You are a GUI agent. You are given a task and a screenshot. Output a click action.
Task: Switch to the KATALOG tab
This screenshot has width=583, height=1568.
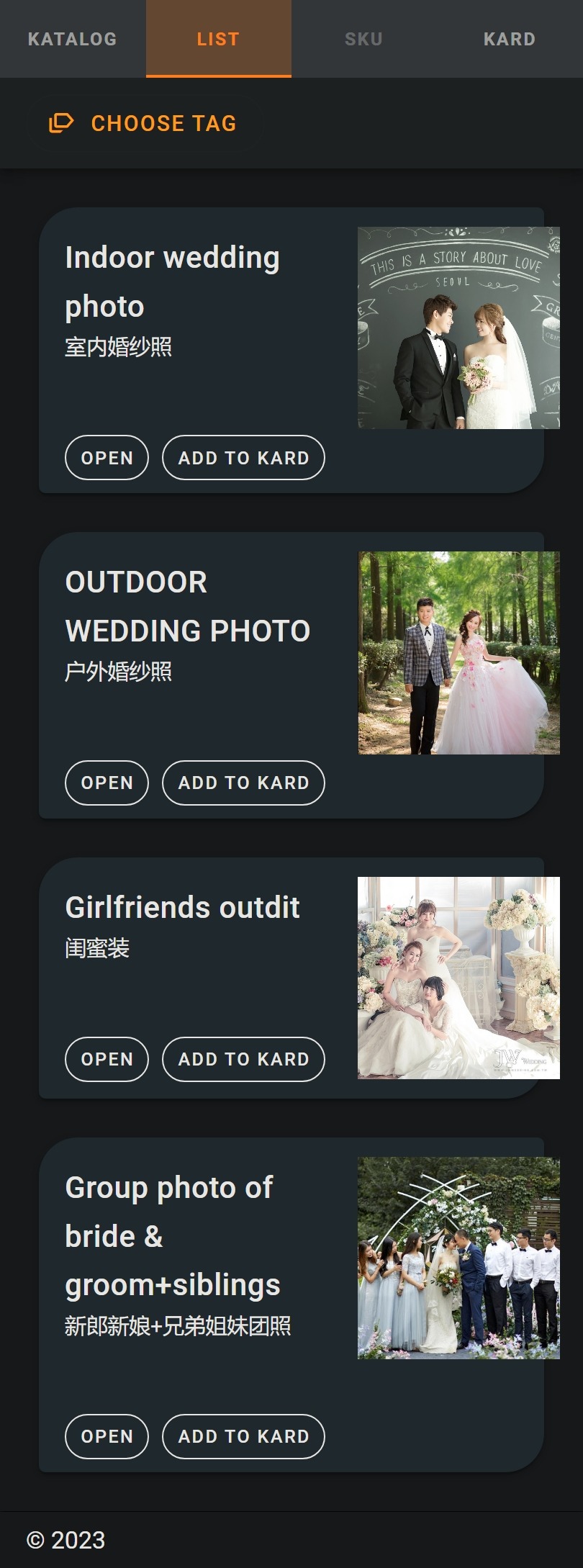[x=72, y=39]
